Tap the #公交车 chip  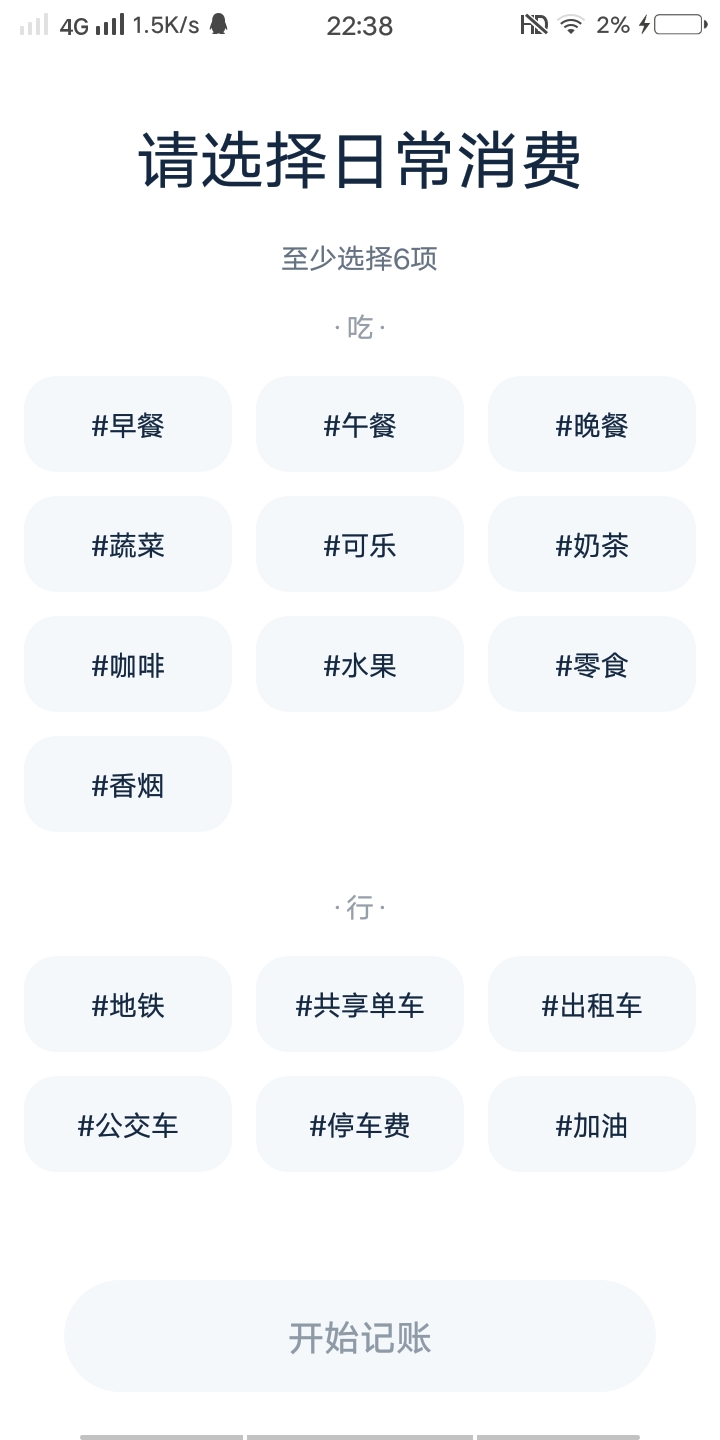[x=128, y=1124]
